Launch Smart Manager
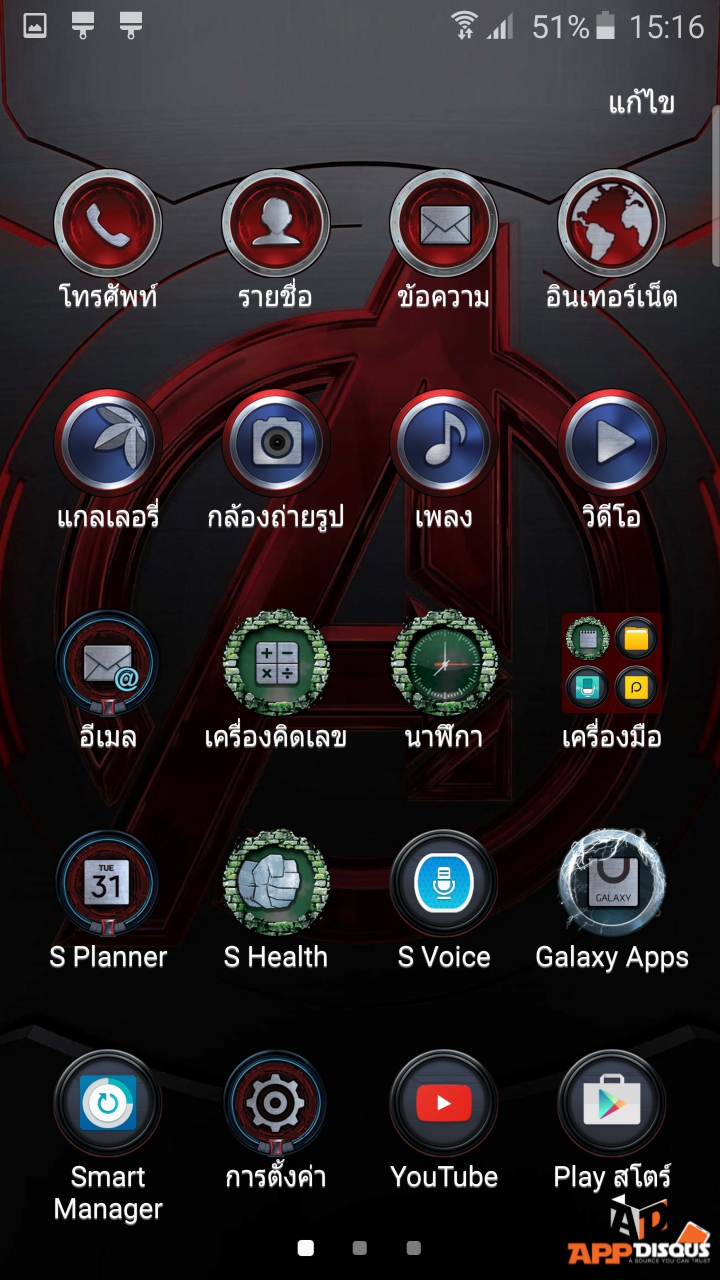This screenshot has width=720, height=1280. pos(108,1103)
